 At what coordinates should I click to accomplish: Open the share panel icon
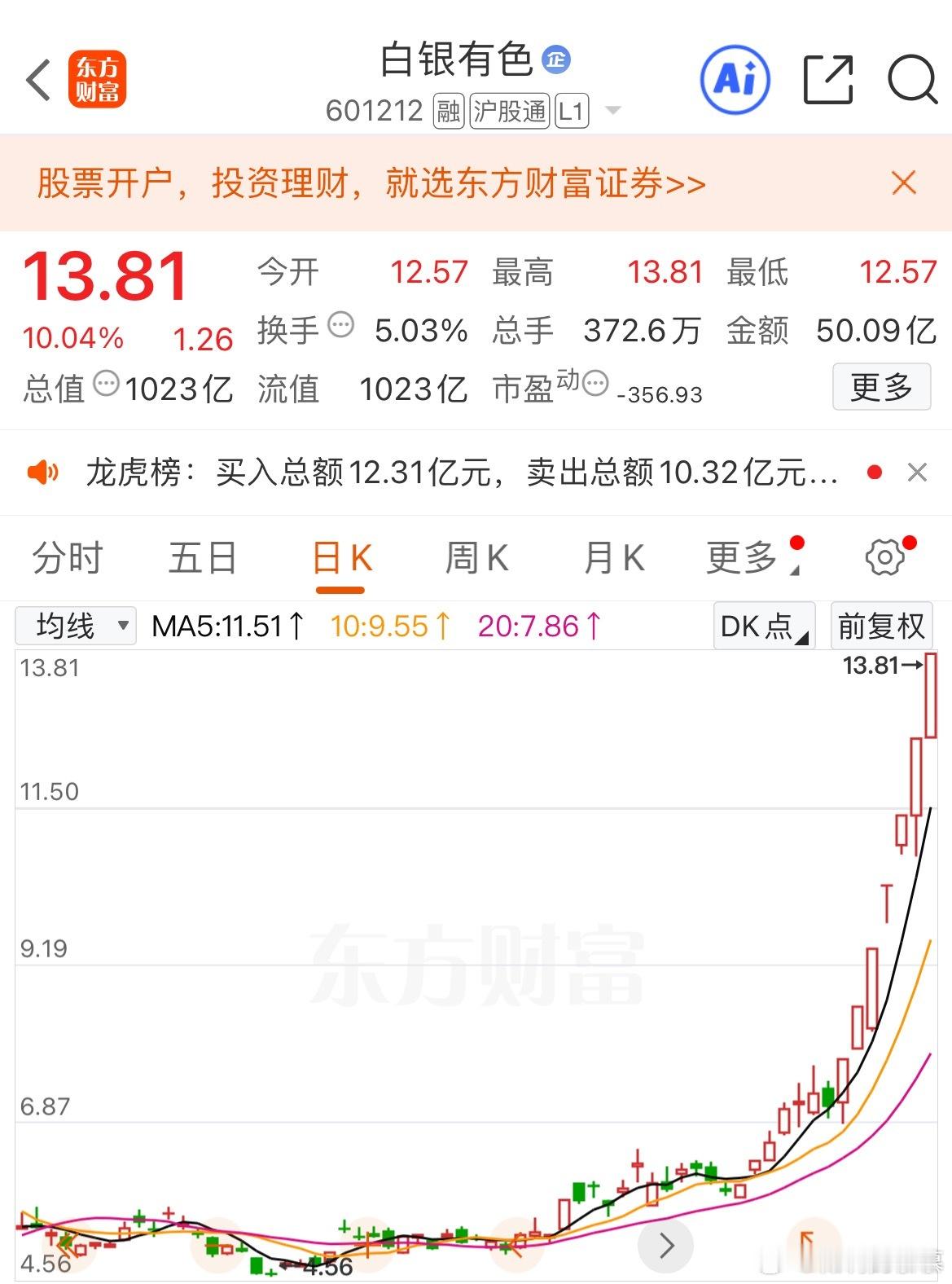(828, 80)
